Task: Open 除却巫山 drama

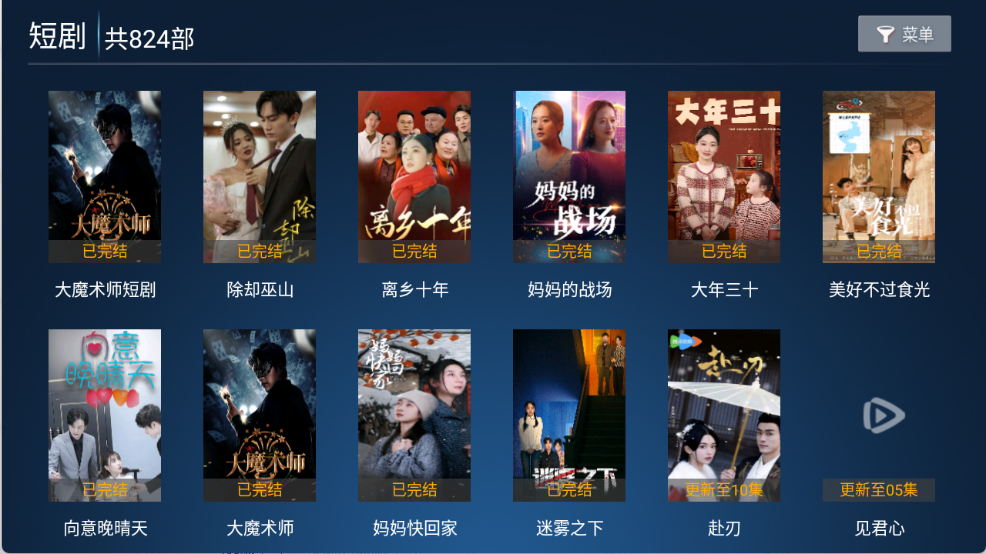Action: (x=260, y=177)
